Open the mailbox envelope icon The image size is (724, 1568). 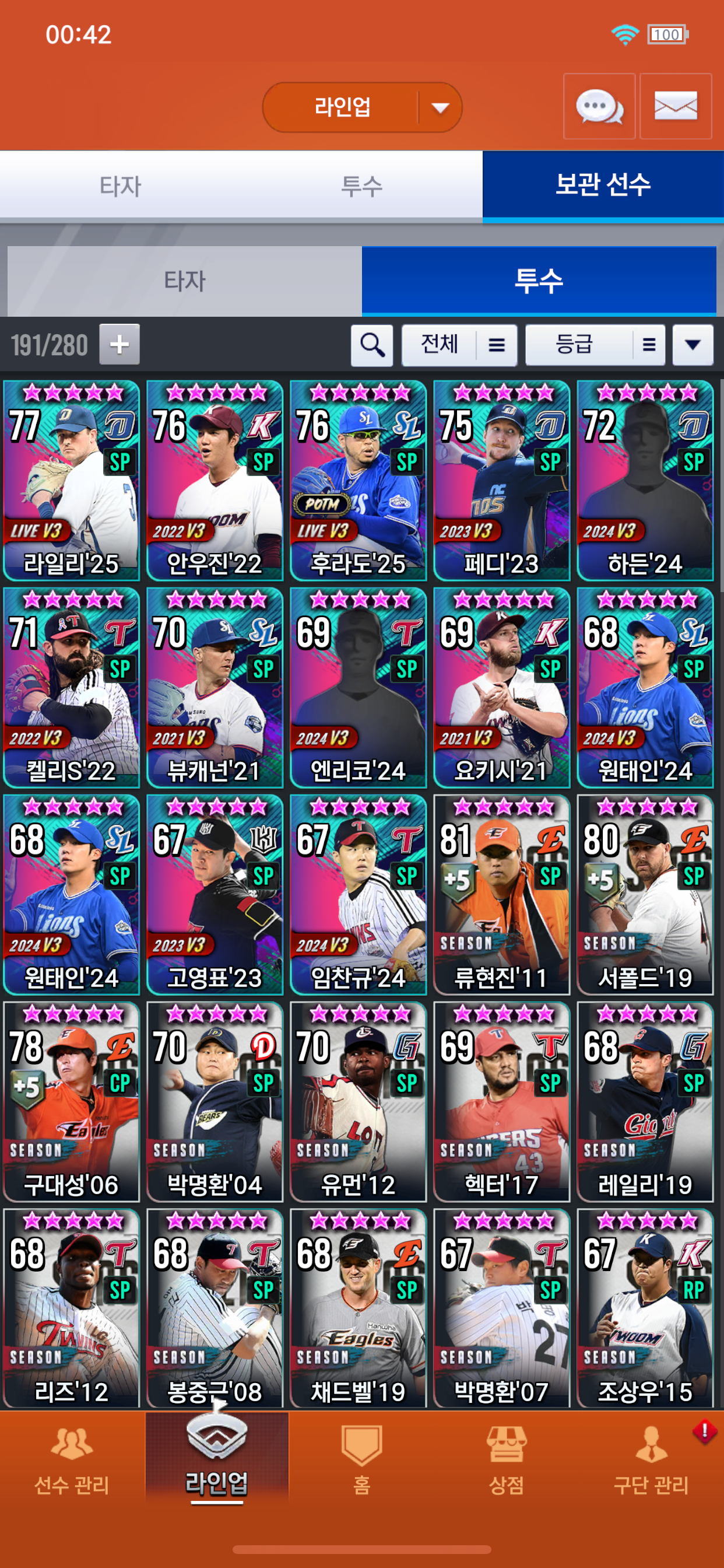676,107
